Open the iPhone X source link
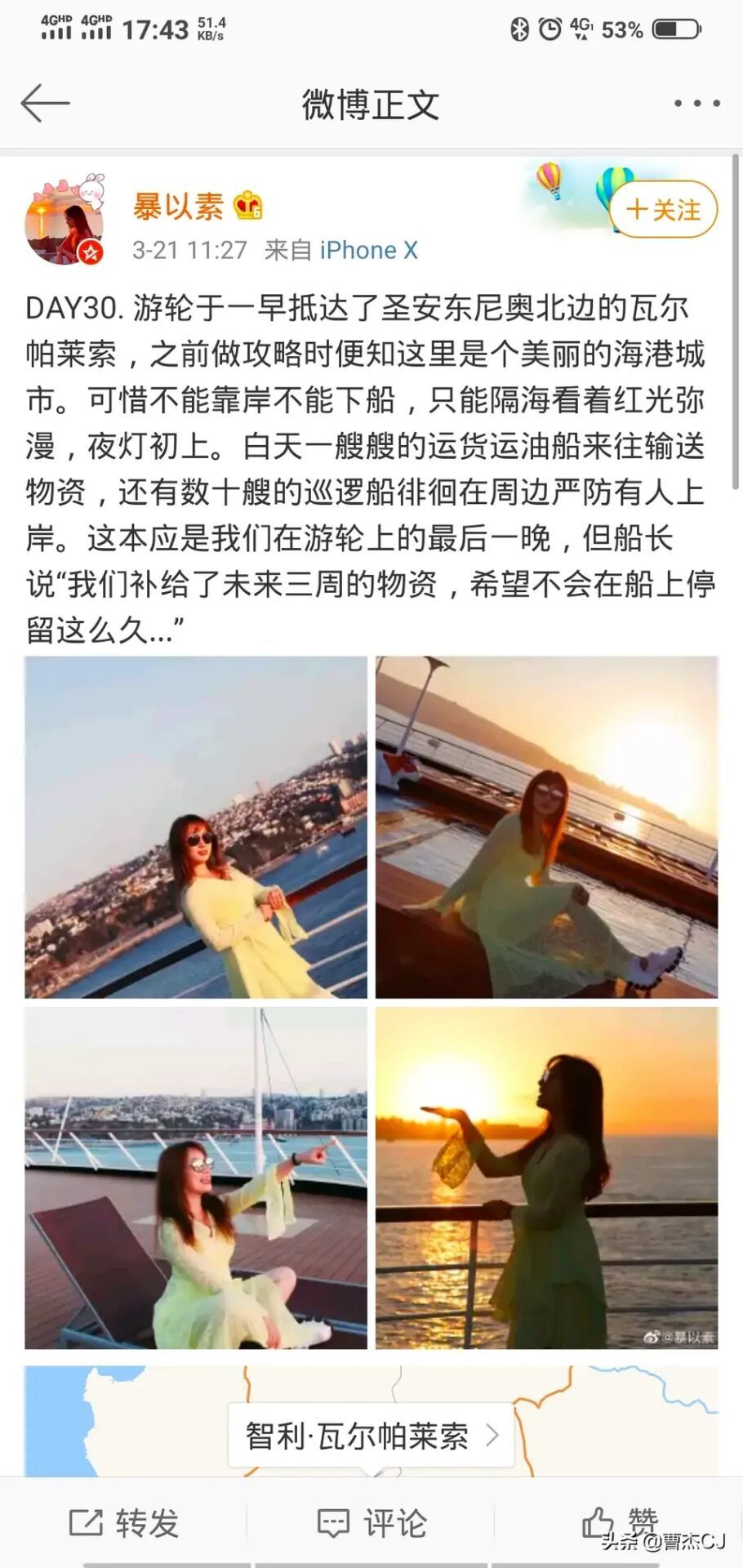 [368, 250]
